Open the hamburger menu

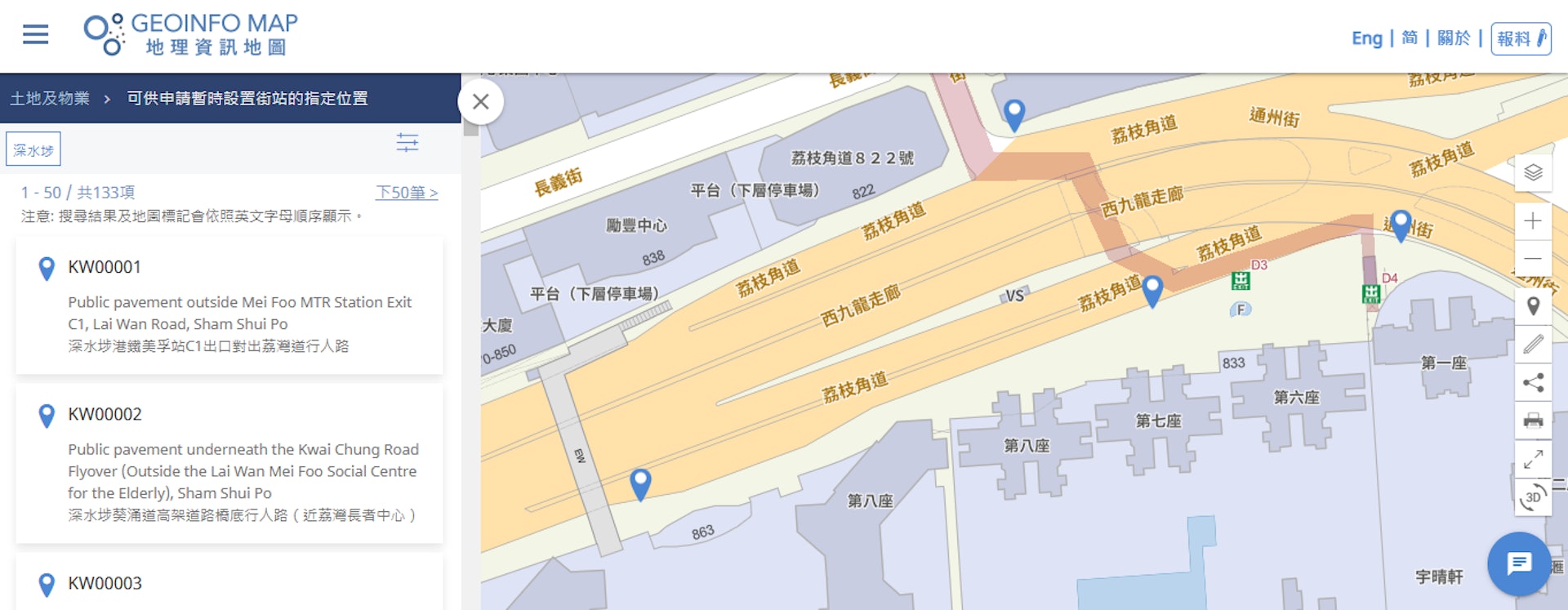tap(35, 34)
